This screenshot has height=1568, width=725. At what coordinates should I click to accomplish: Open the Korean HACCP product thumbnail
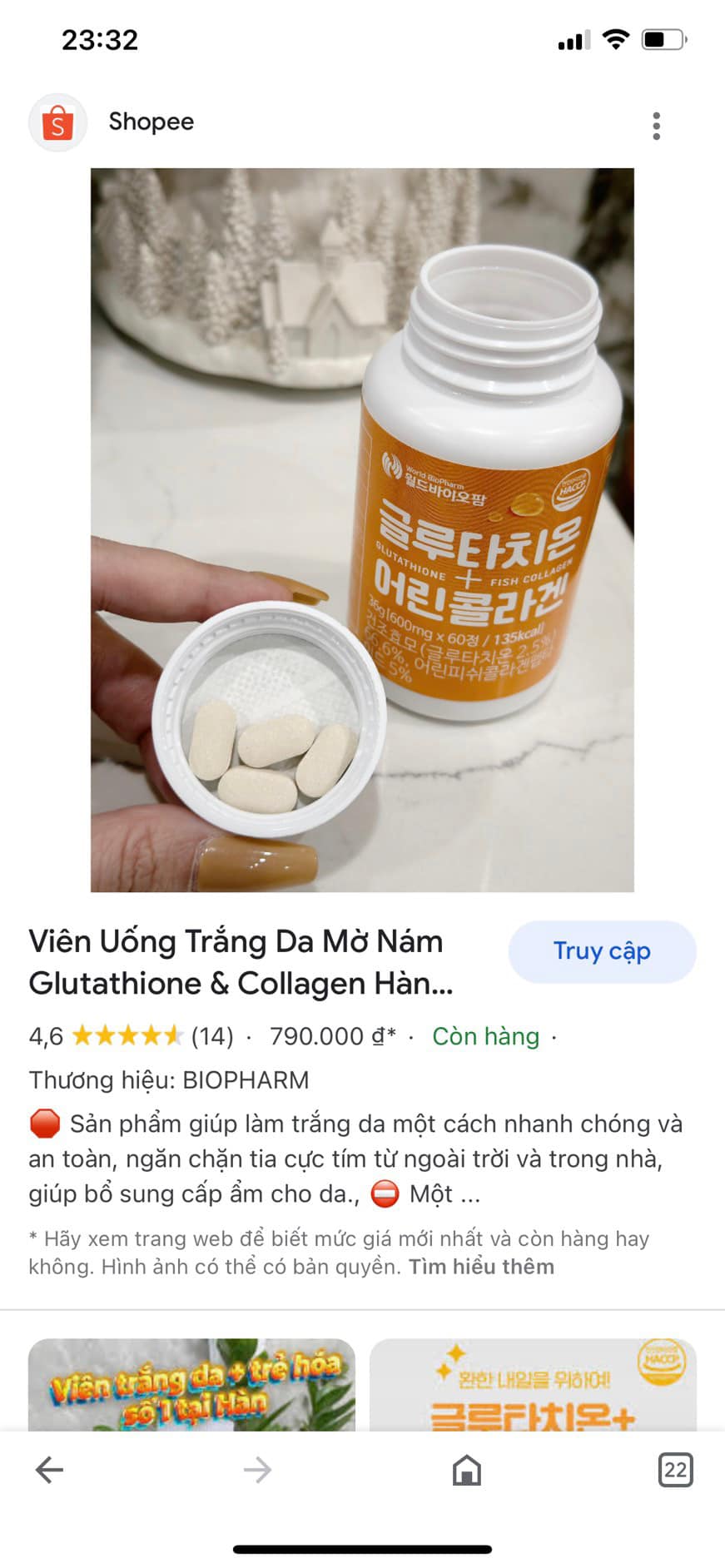[x=533, y=1385]
